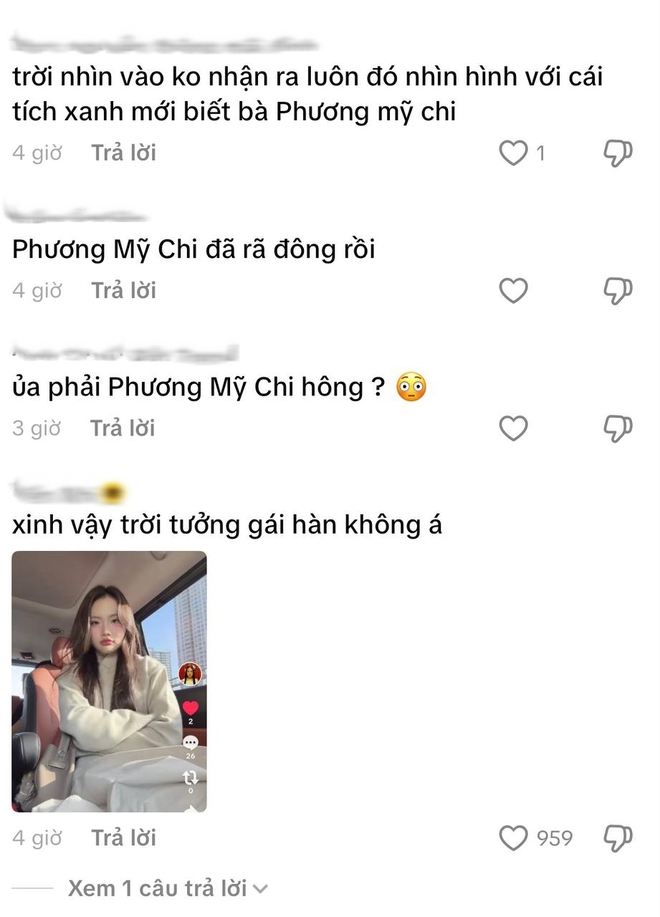Reply to the 'tích xanh' comment
Screen dimensions: 660x917
click(123, 153)
